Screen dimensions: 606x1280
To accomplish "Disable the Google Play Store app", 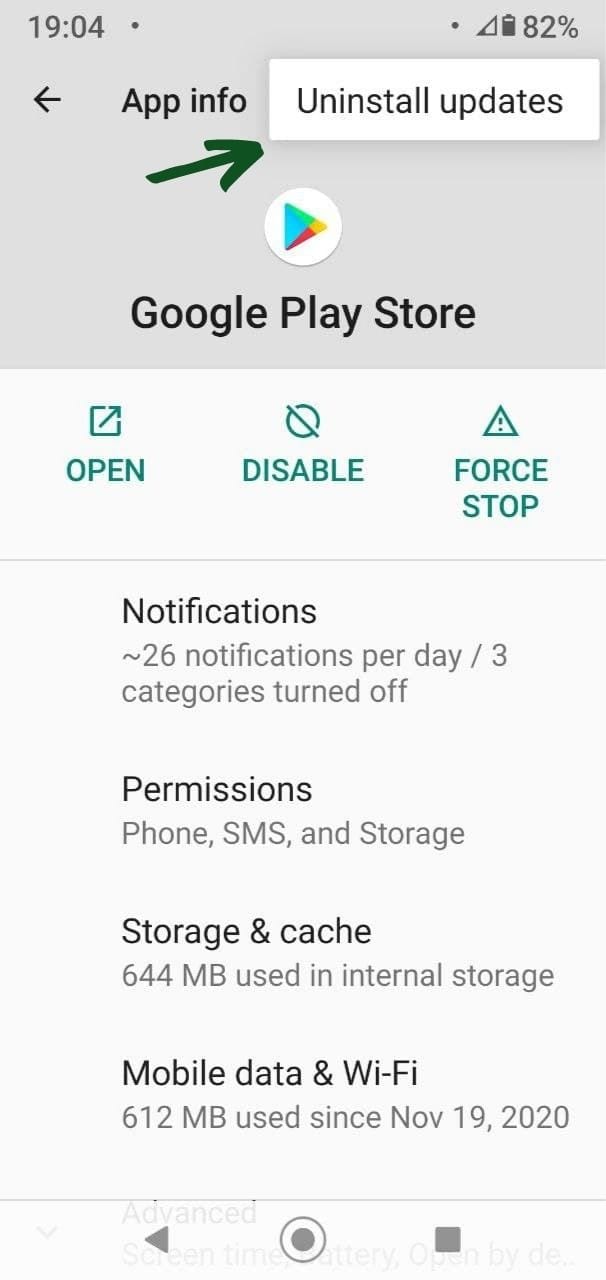I will [303, 445].
